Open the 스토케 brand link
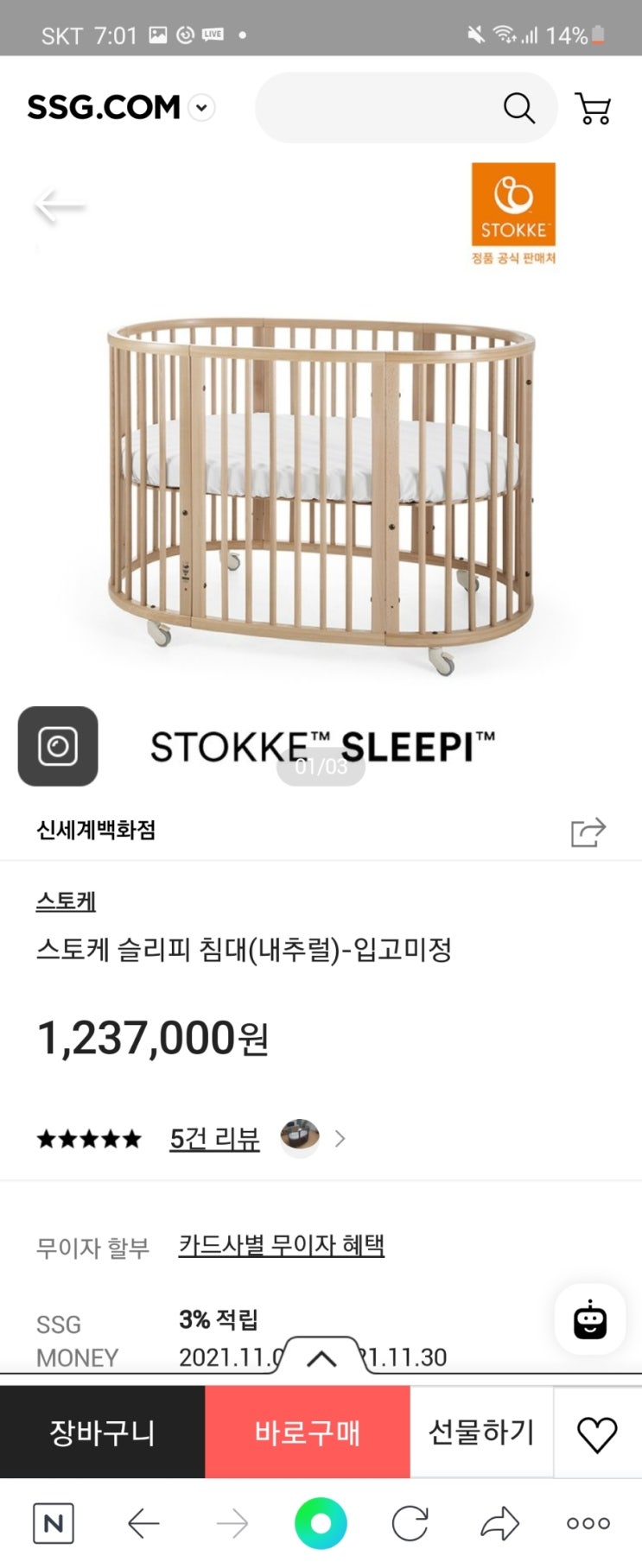Viewport: 642px width, 1568px height. (66, 901)
